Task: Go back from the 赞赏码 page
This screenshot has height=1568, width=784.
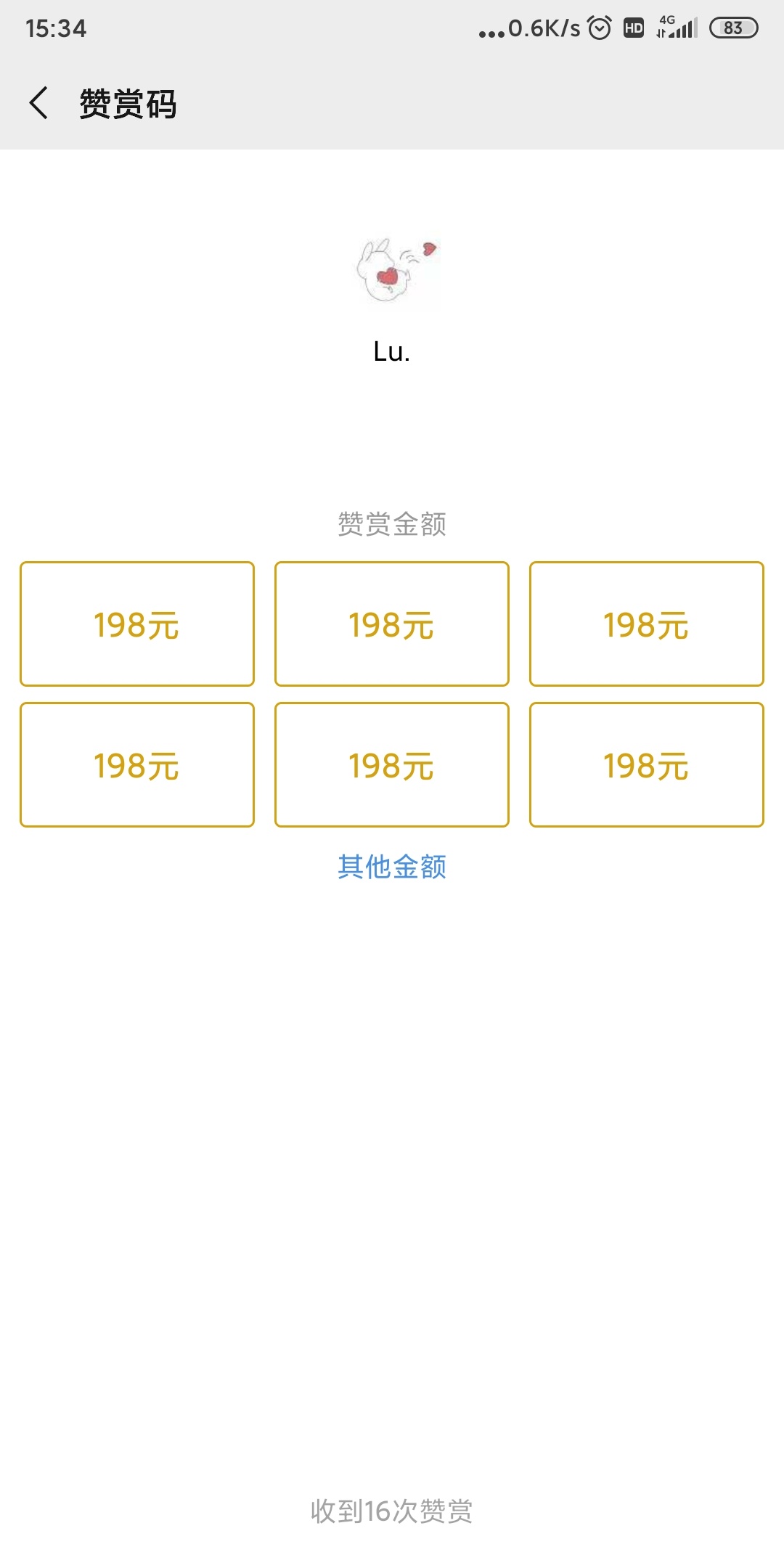Action: click(39, 103)
